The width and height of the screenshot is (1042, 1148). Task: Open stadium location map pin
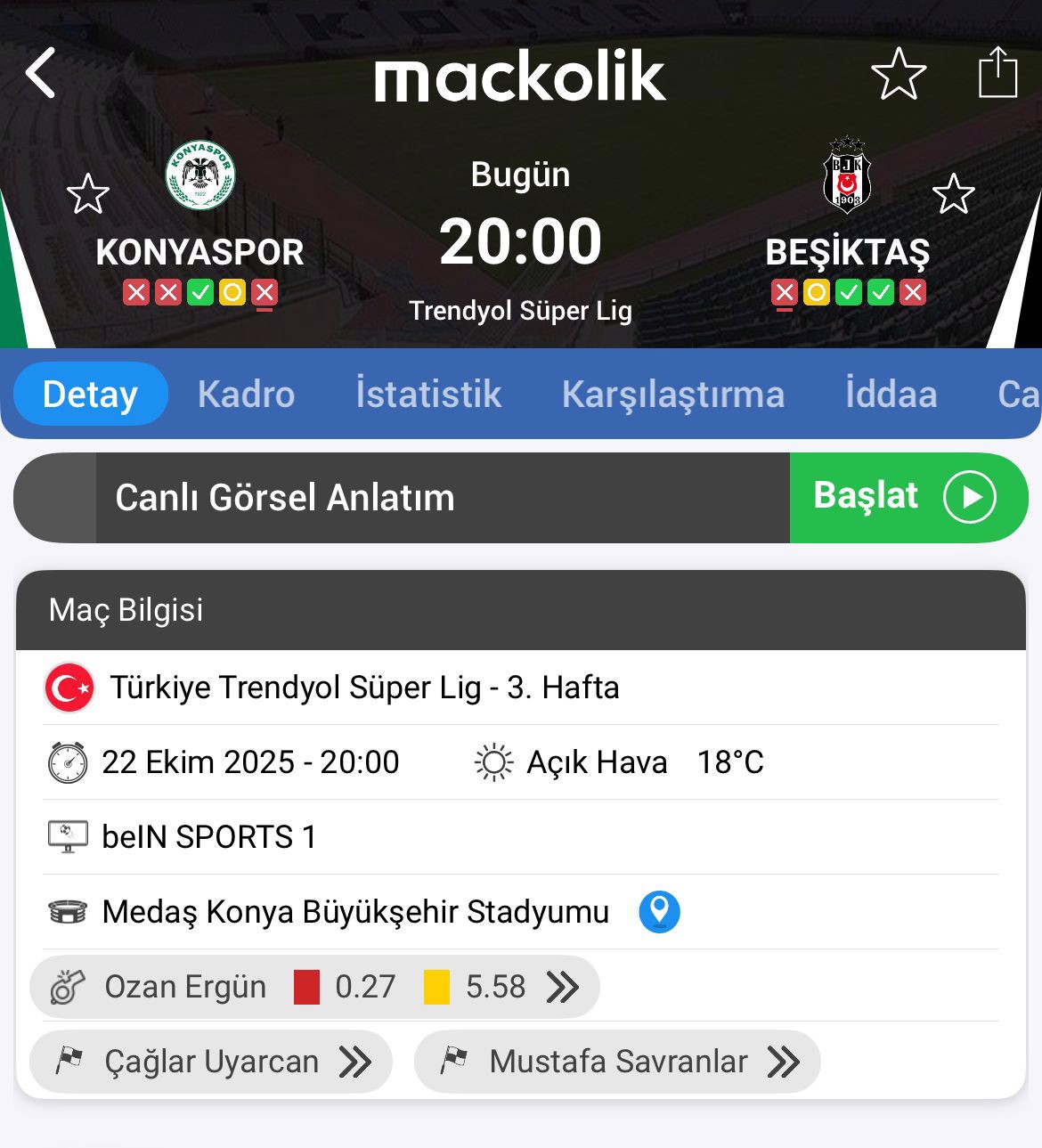[659, 912]
